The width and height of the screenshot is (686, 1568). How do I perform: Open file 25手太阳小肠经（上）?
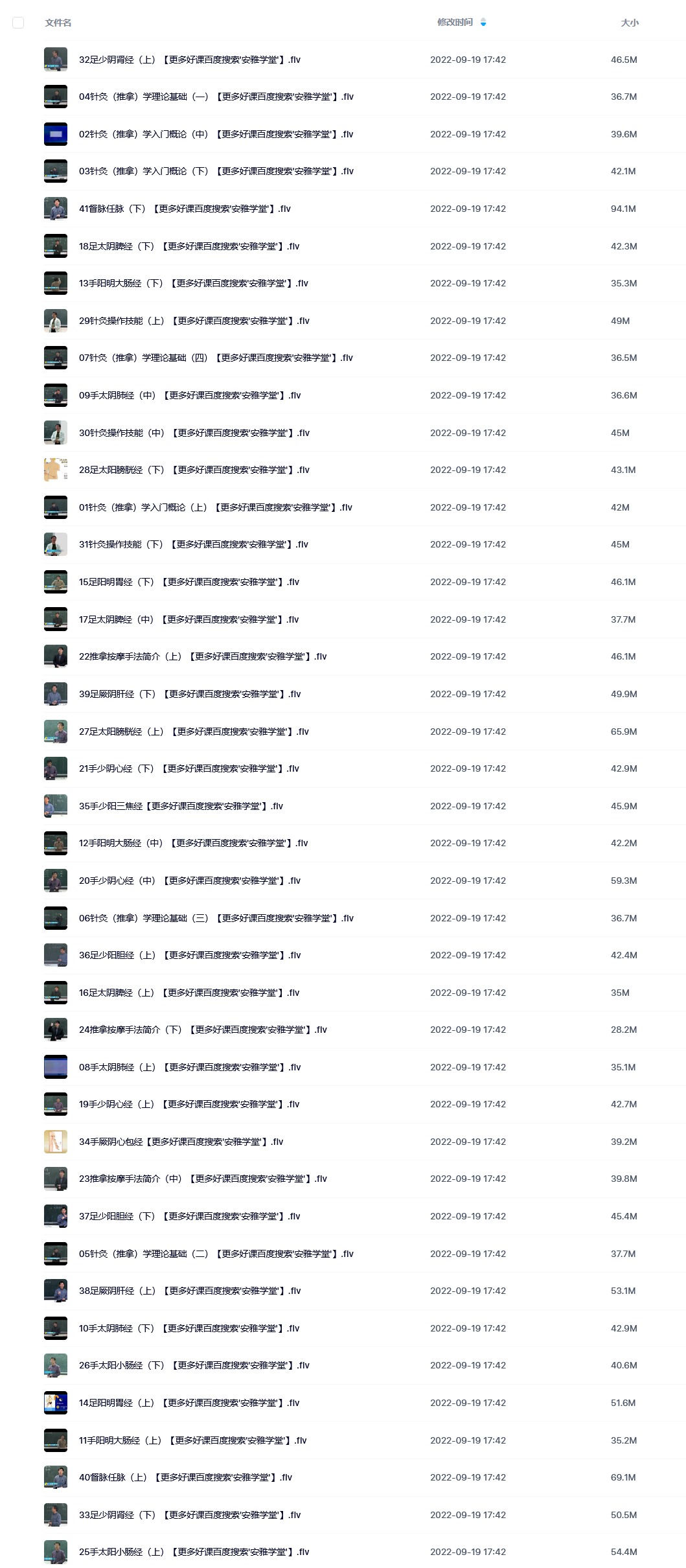pyautogui.click(x=194, y=1552)
